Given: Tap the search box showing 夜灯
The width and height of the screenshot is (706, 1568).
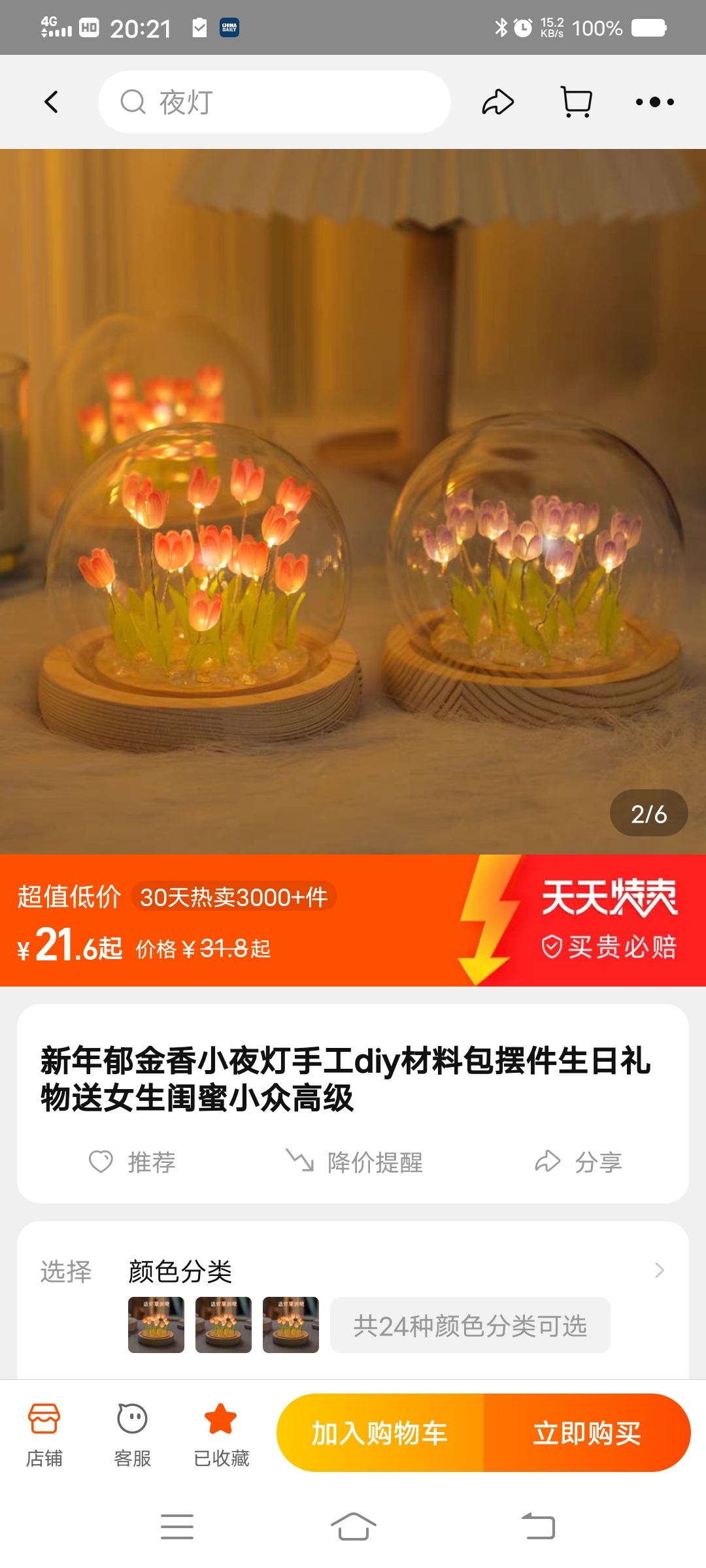Looking at the screenshot, I should pyautogui.click(x=275, y=102).
